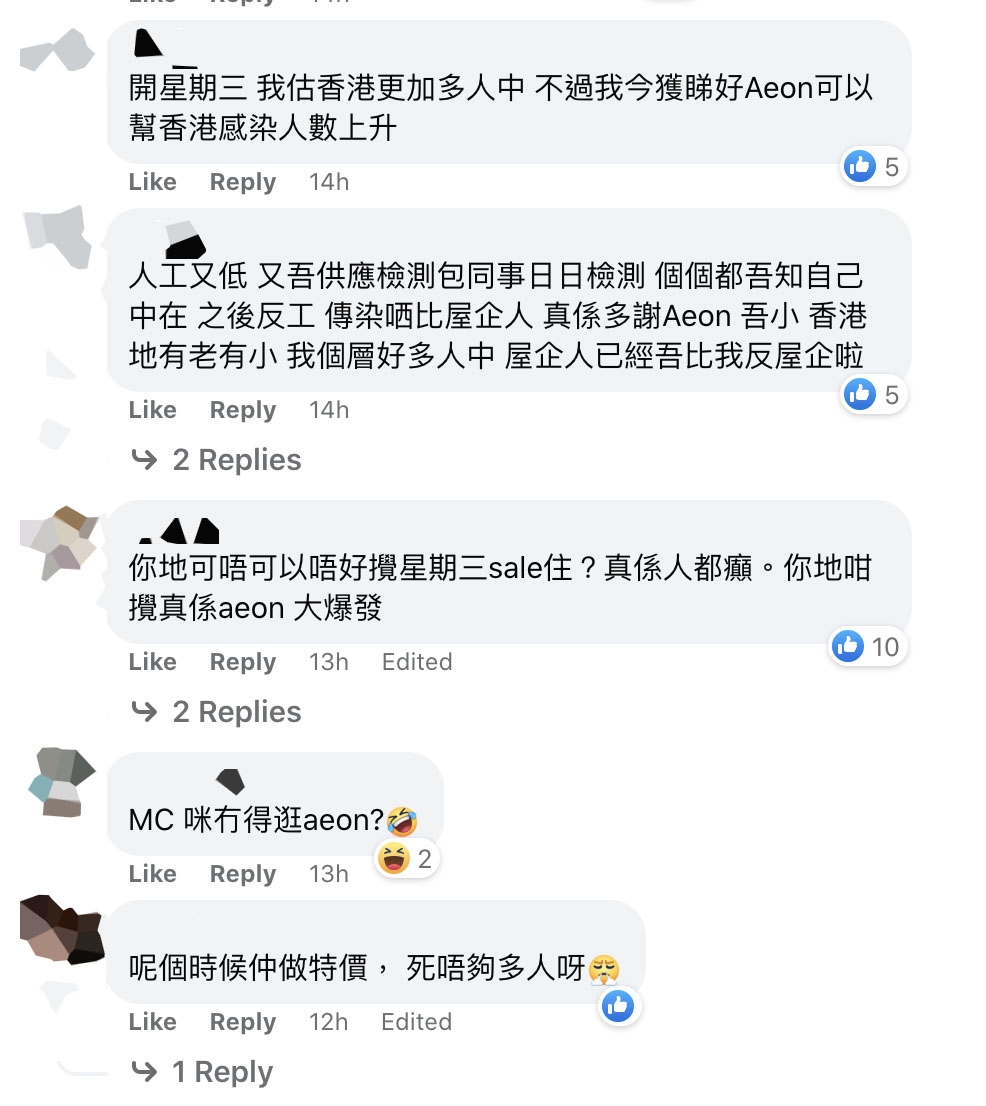Reply to the comment about 仲做特價

(242, 1022)
